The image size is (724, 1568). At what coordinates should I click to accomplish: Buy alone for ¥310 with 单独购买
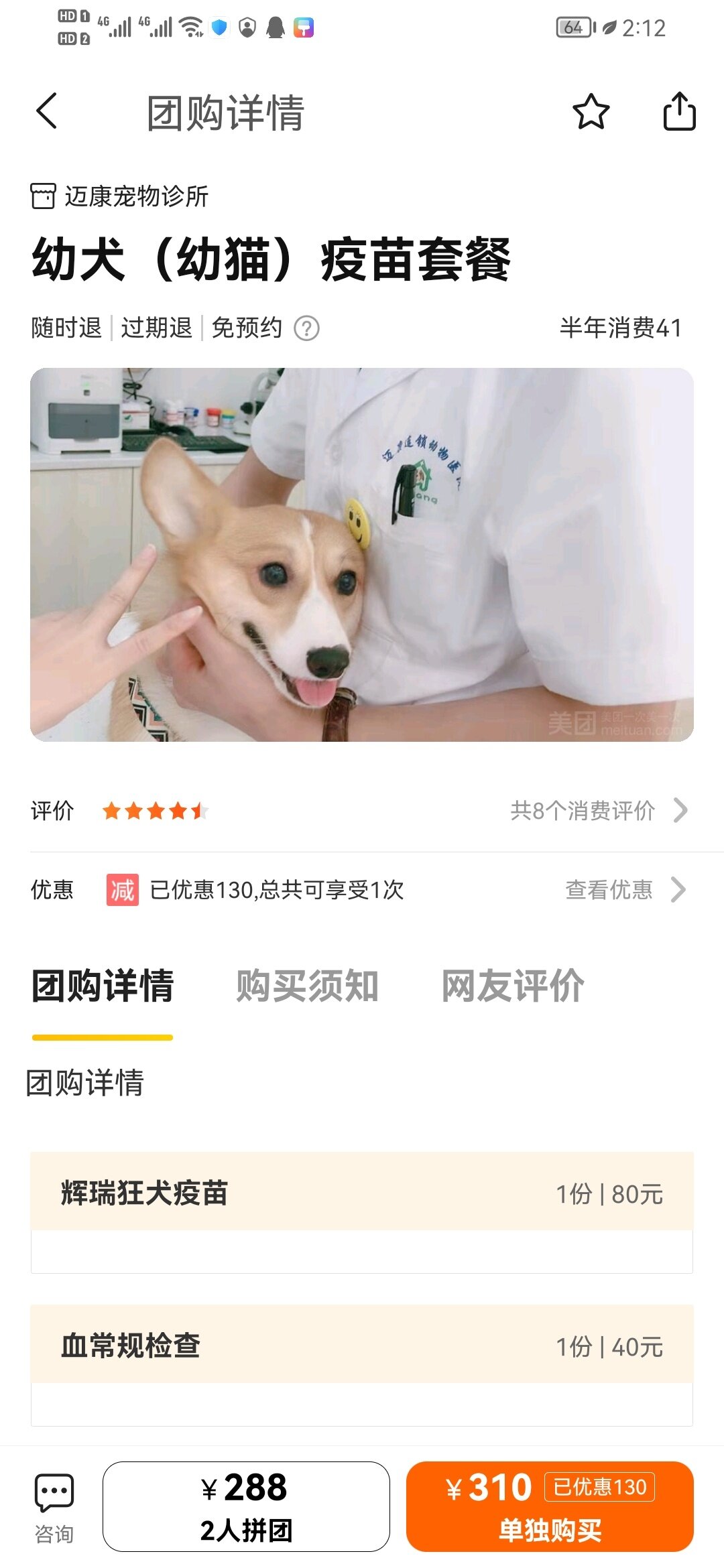(550, 1506)
